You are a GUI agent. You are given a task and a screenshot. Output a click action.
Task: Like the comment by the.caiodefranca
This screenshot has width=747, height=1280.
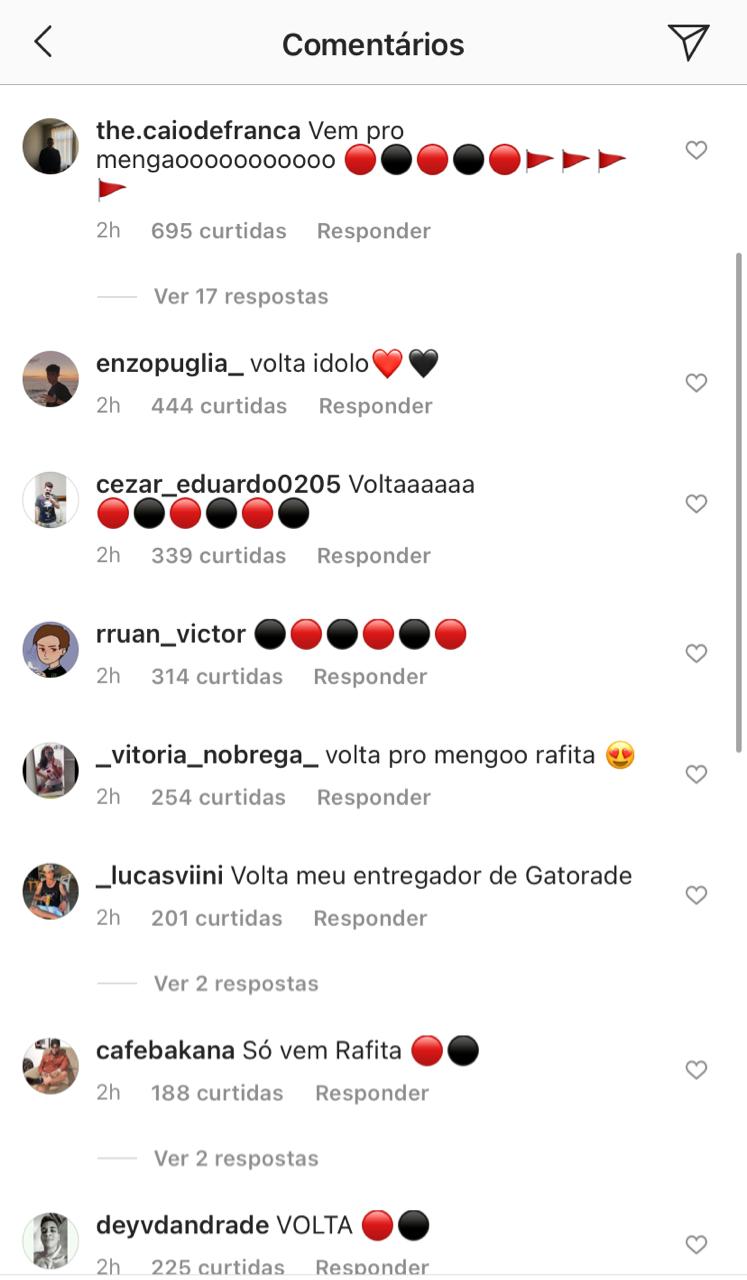click(696, 150)
